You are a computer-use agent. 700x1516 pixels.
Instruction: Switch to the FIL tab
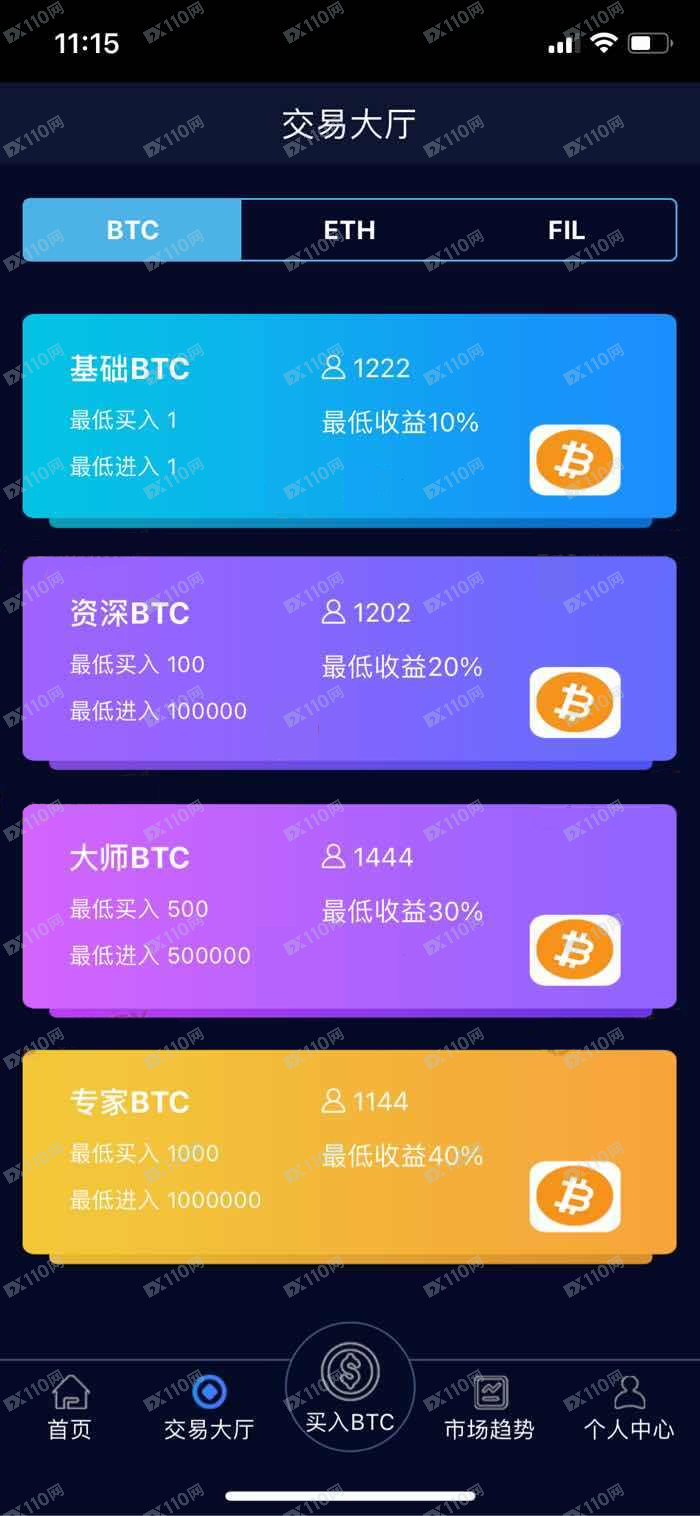(x=566, y=230)
